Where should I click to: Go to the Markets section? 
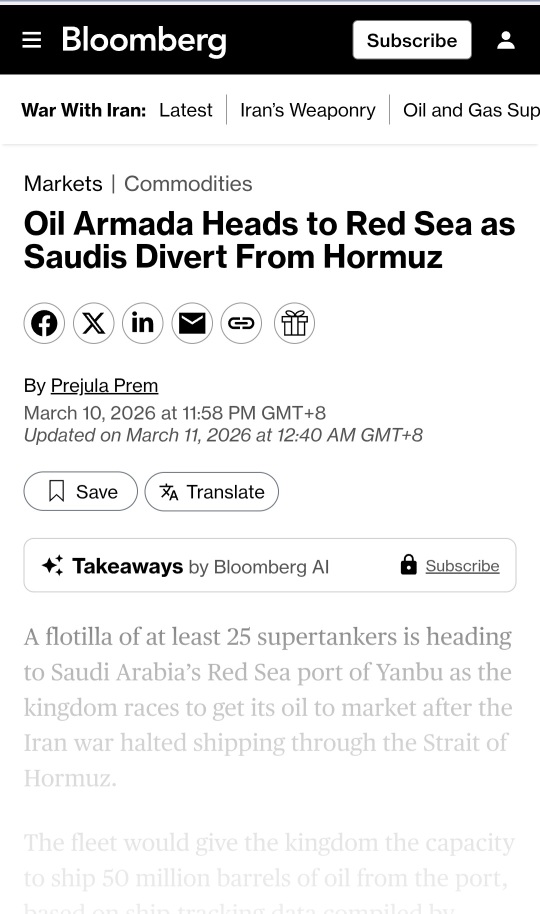tap(63, 184)
